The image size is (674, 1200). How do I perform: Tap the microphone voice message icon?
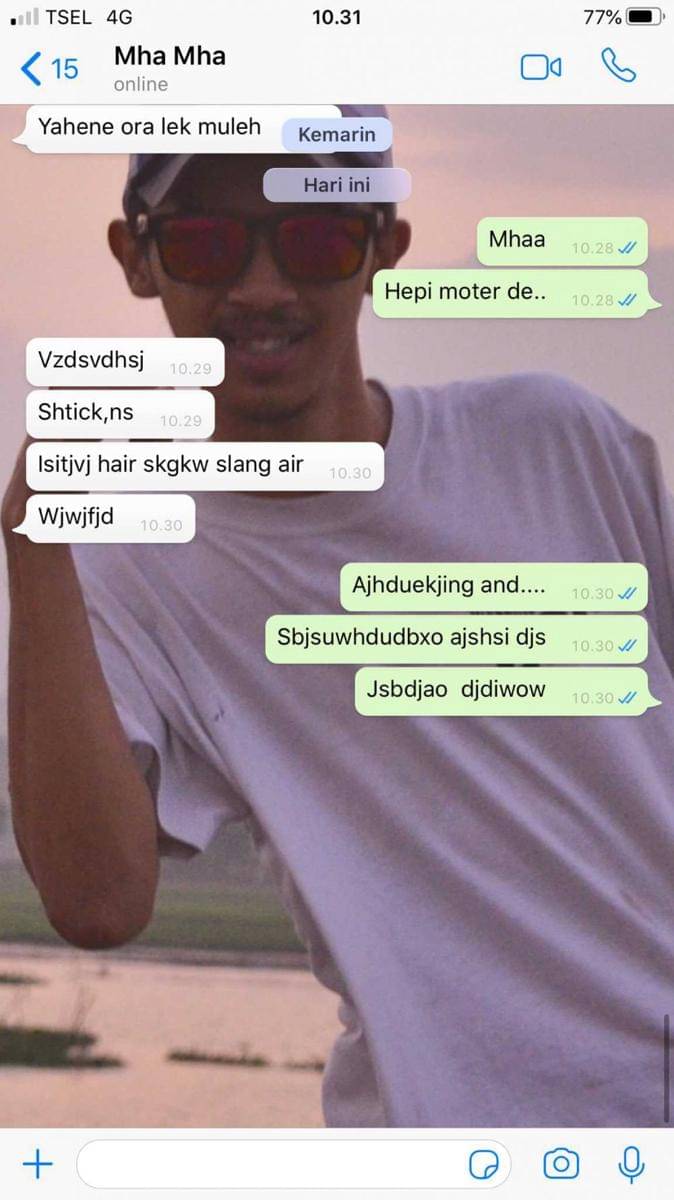point(631,1164)
